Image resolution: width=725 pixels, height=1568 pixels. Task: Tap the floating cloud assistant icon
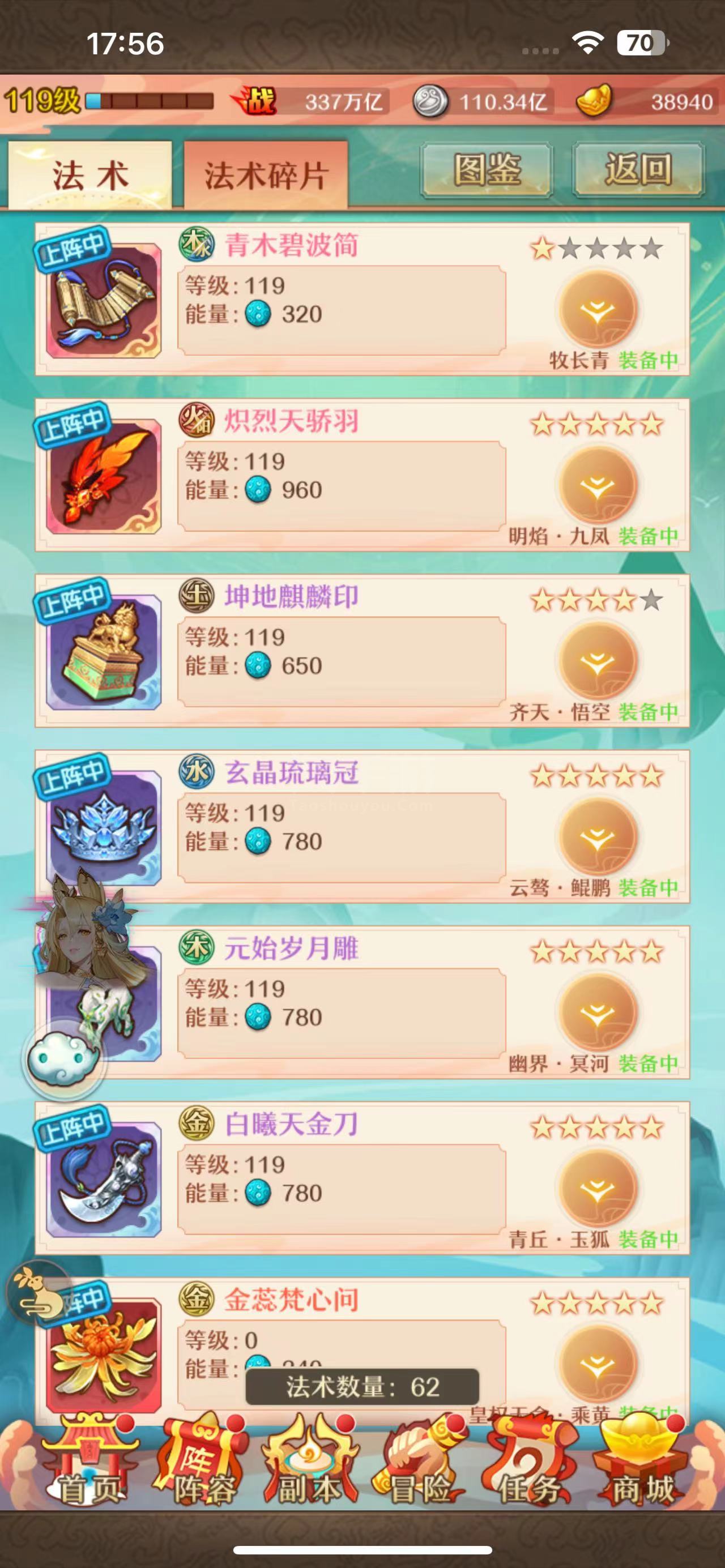[x=65, y=1059]
